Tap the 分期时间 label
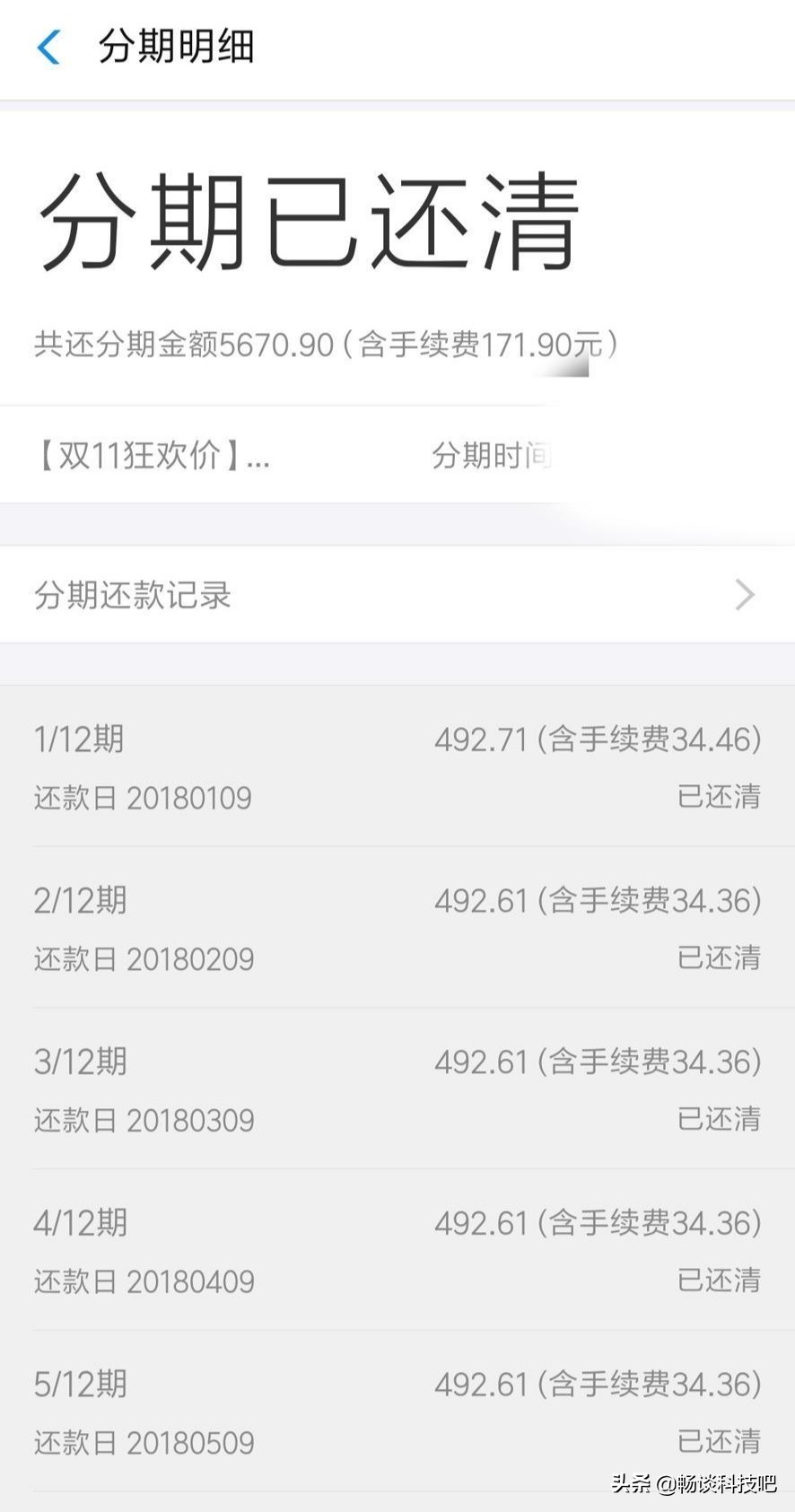This screenshot has height=1512, width=795. coord(492,455)
